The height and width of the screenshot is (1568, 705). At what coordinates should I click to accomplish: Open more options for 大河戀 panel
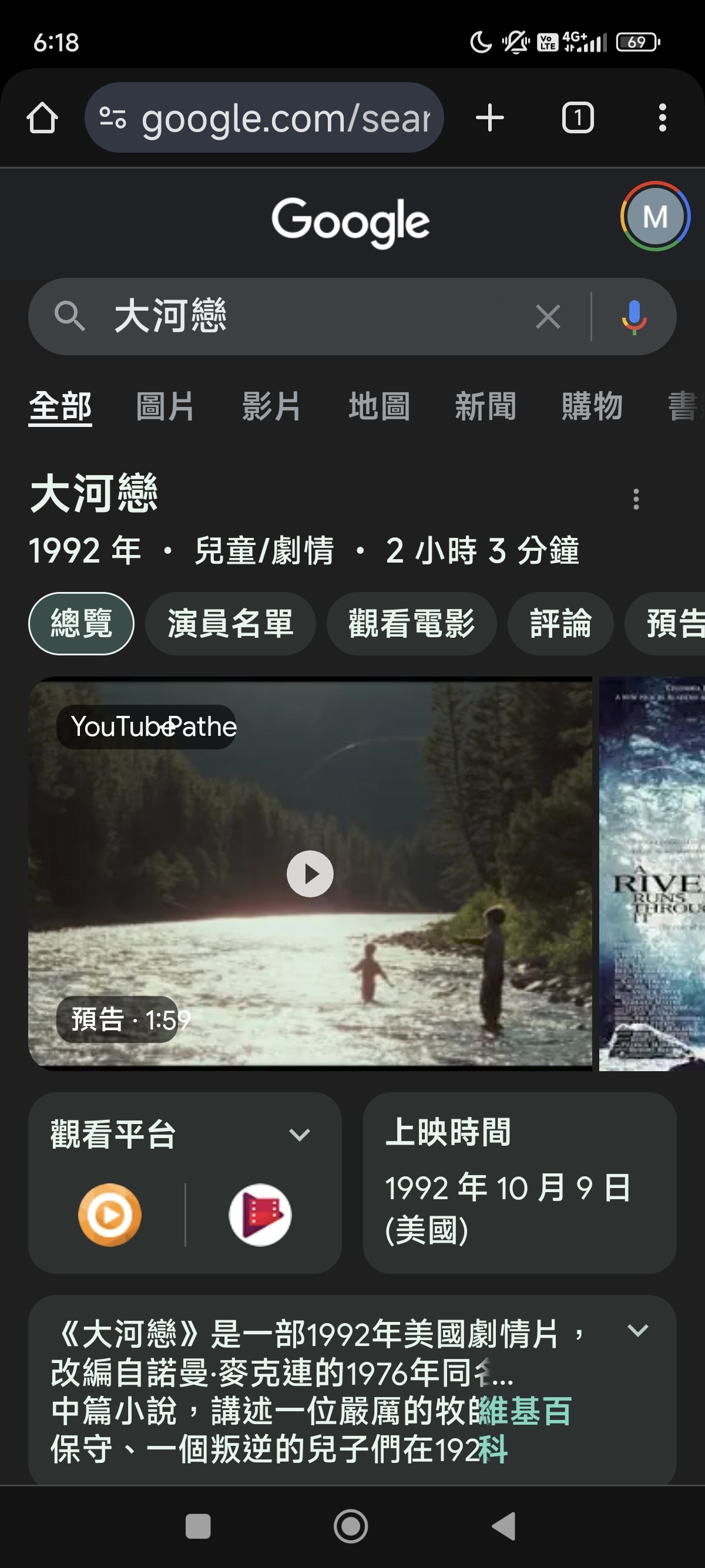tap(636, 499)
